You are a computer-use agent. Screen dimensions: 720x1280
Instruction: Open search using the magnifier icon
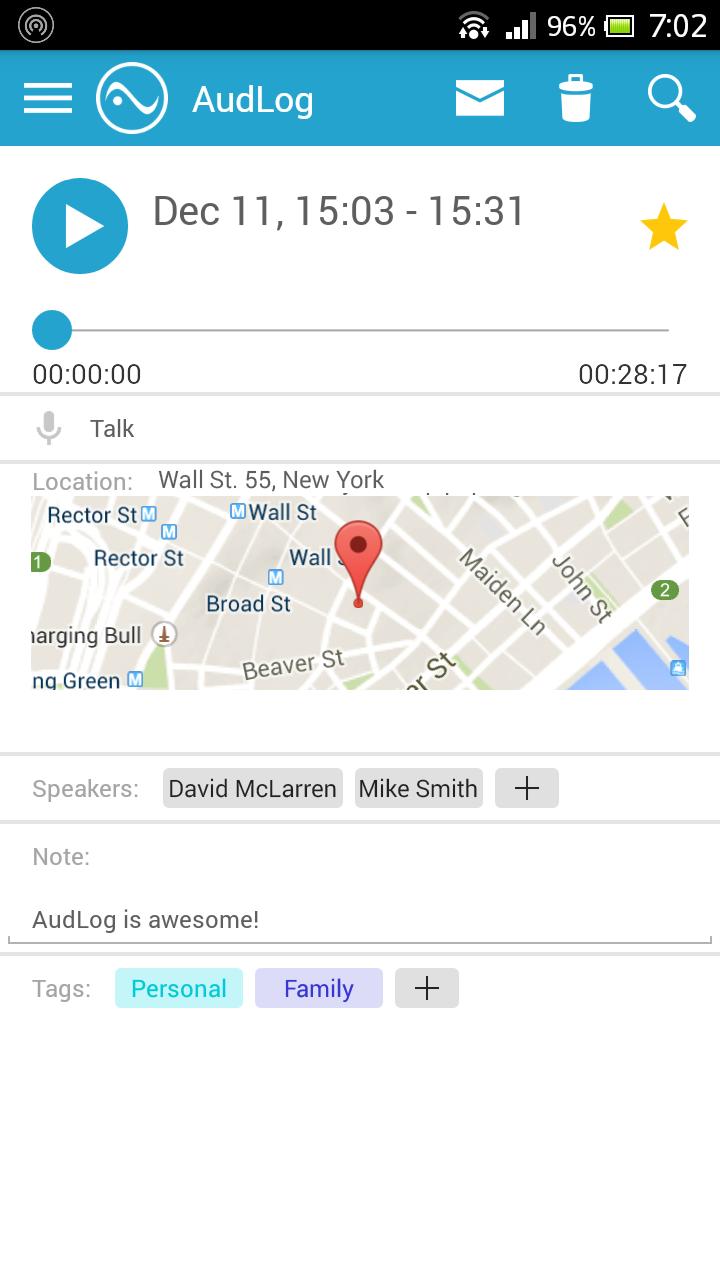coord(672,97)
